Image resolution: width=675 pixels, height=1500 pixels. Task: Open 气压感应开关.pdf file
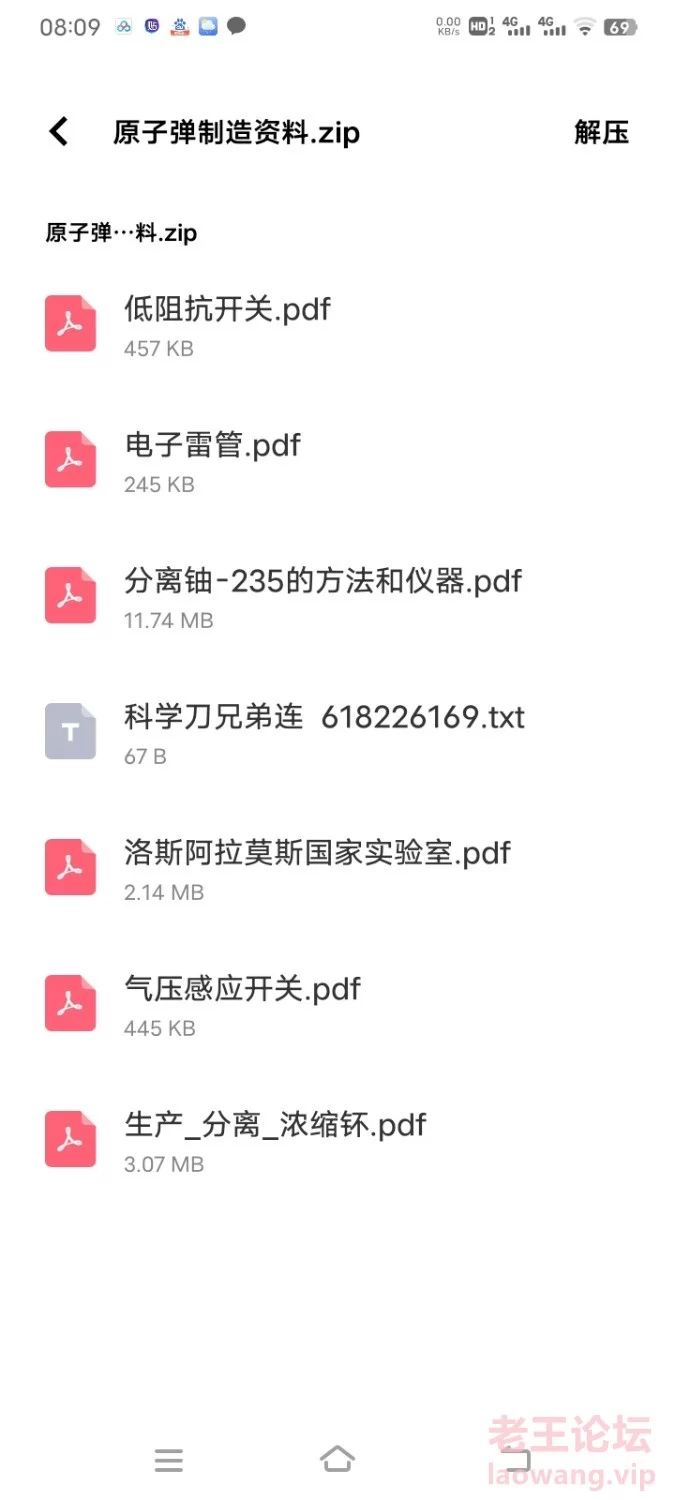[337, 1004]
